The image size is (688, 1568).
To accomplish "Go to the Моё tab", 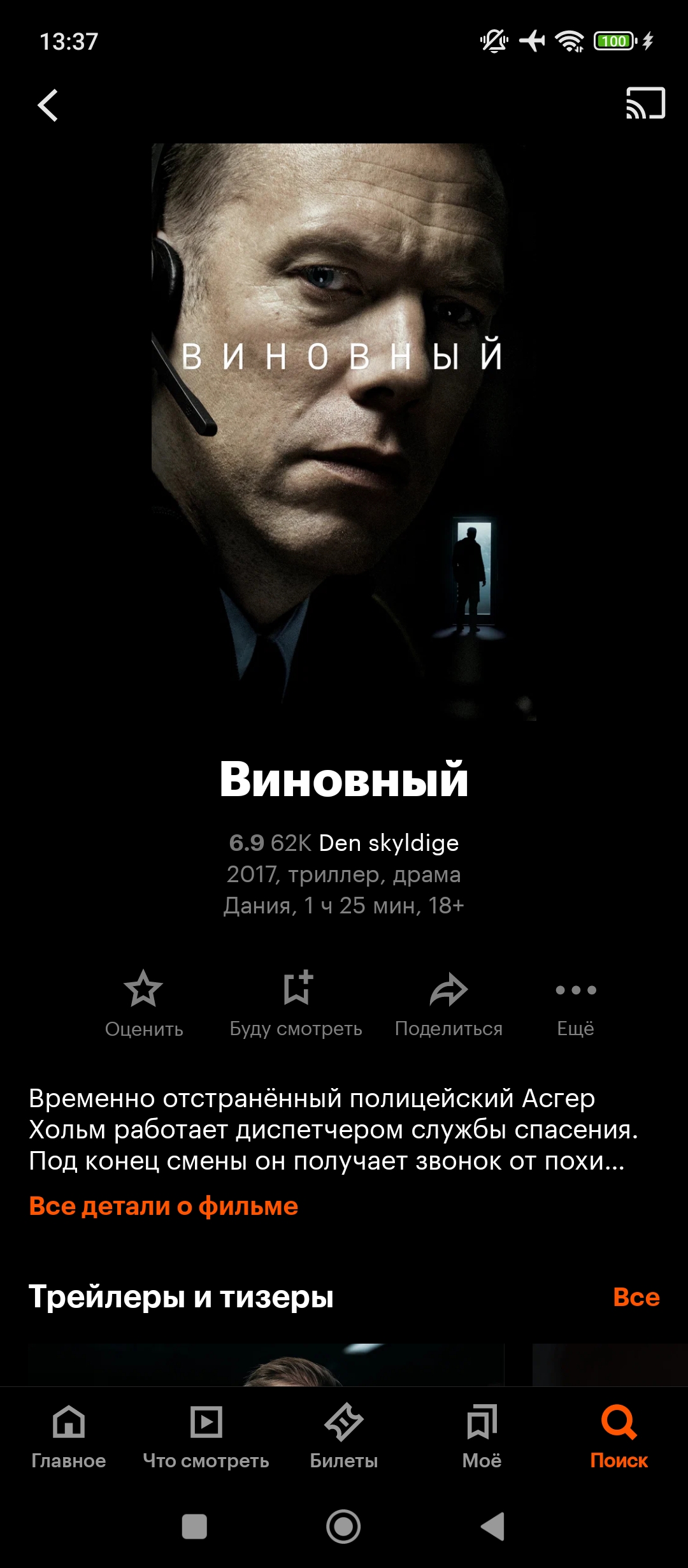I will pyautogui.click(x=482, y=1433).
